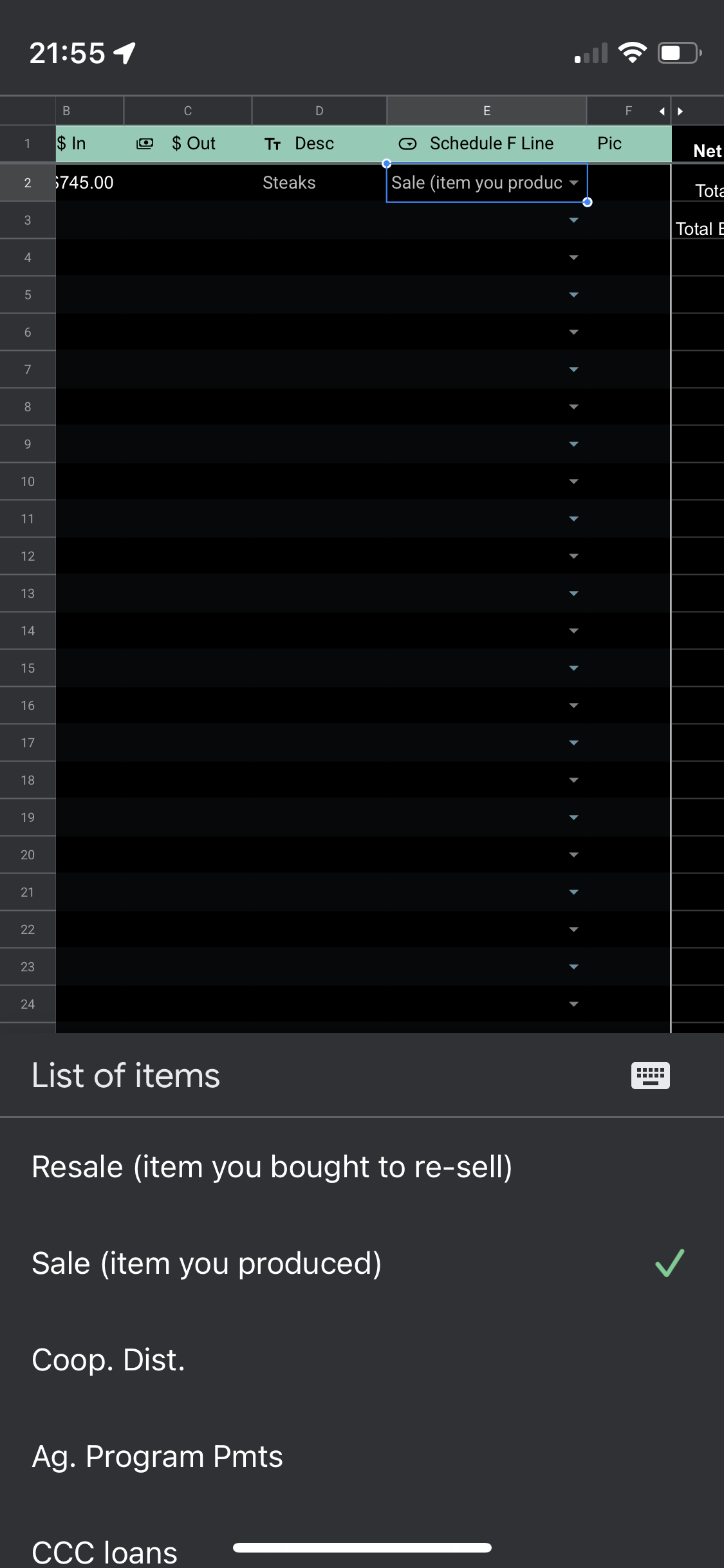The height and width of the screenshot is (1568, 724).
Task: Select Resale (item you bought to re-sell)
Action: pos(272,1167)
